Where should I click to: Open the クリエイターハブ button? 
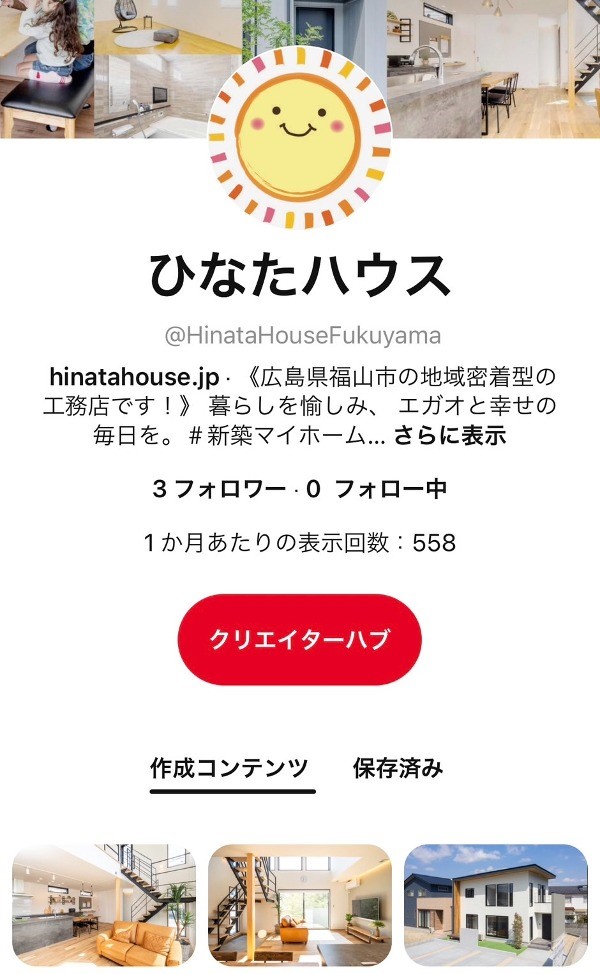coord(299,639)
